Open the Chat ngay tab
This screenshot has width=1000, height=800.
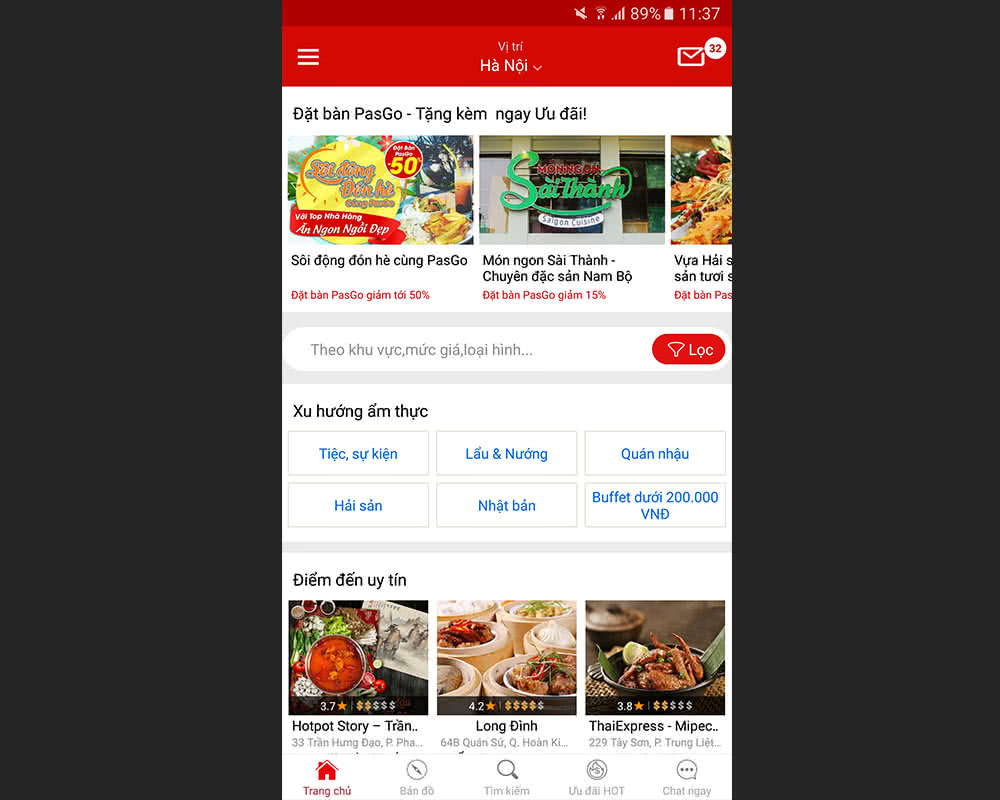[x=687, y=777]
